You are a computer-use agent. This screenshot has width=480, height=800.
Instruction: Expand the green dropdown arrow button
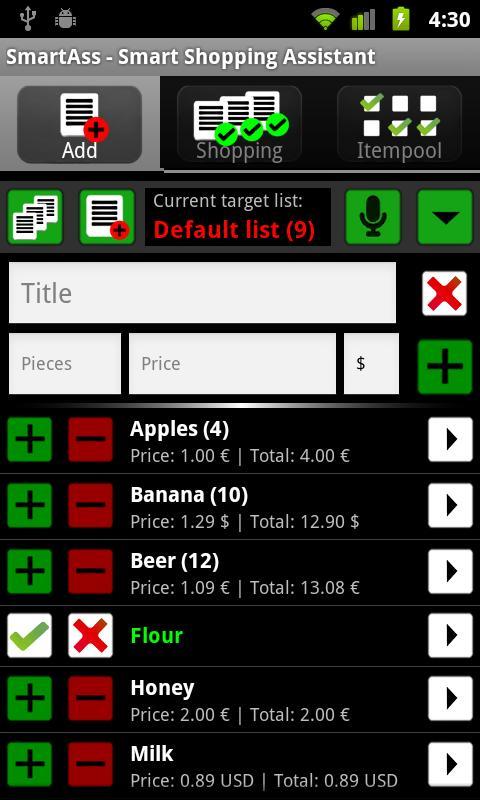pyautogui.click(x=445, y=217)
